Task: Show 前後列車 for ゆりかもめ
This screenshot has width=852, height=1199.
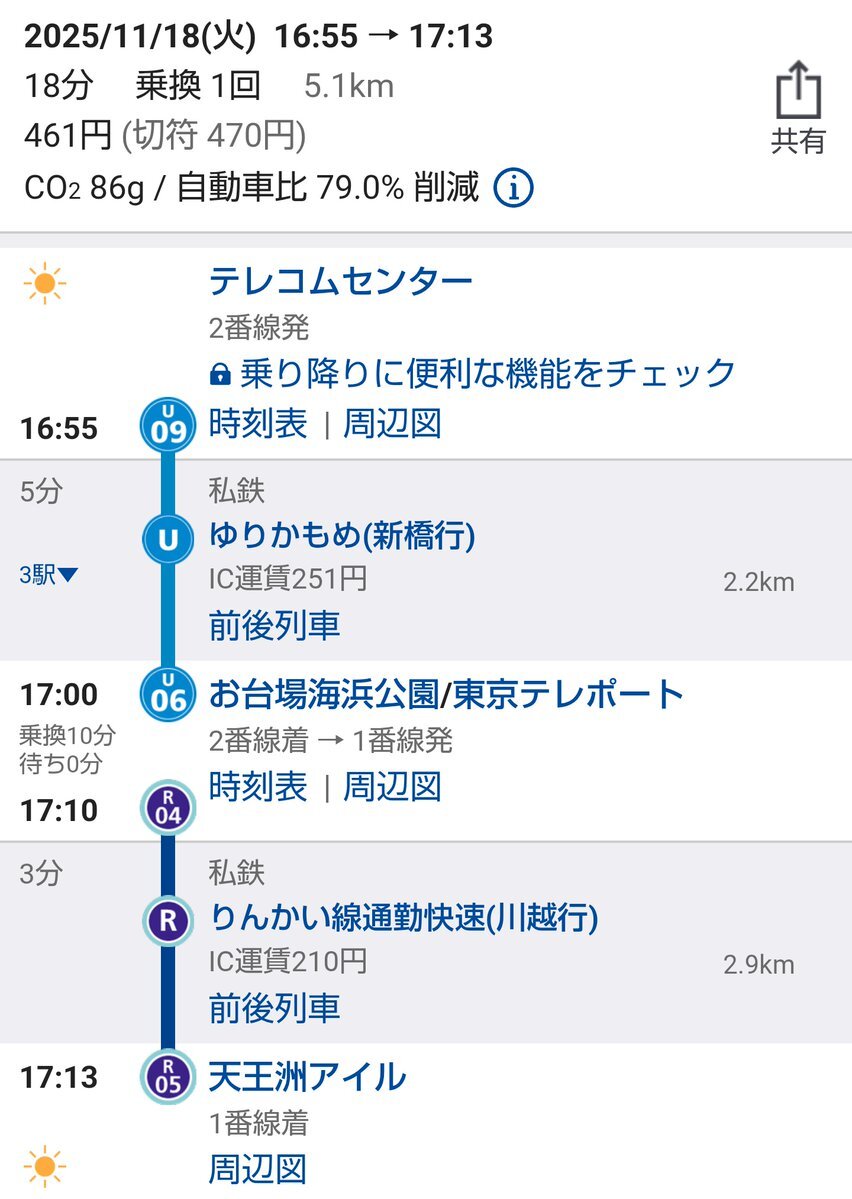Action: (x=274, y=626)
